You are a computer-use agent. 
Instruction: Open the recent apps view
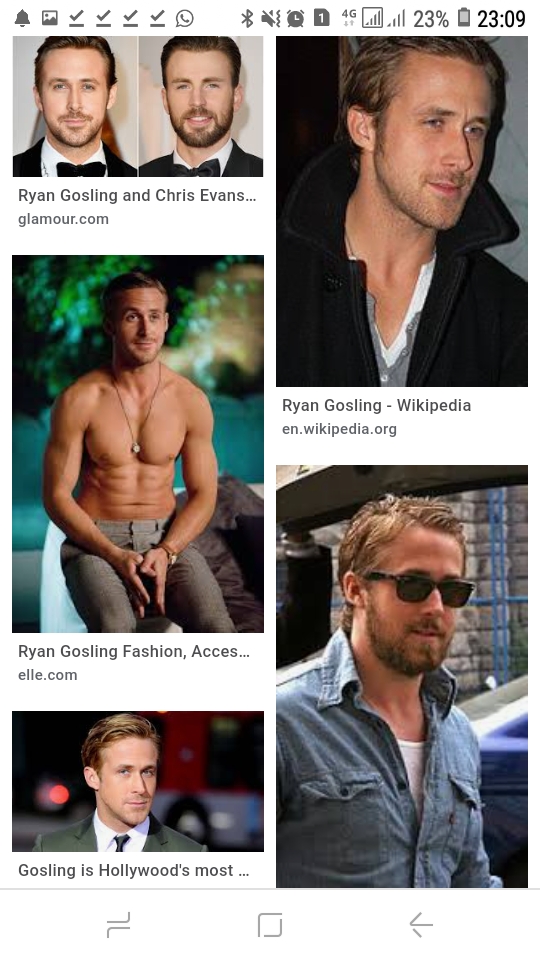118,924
